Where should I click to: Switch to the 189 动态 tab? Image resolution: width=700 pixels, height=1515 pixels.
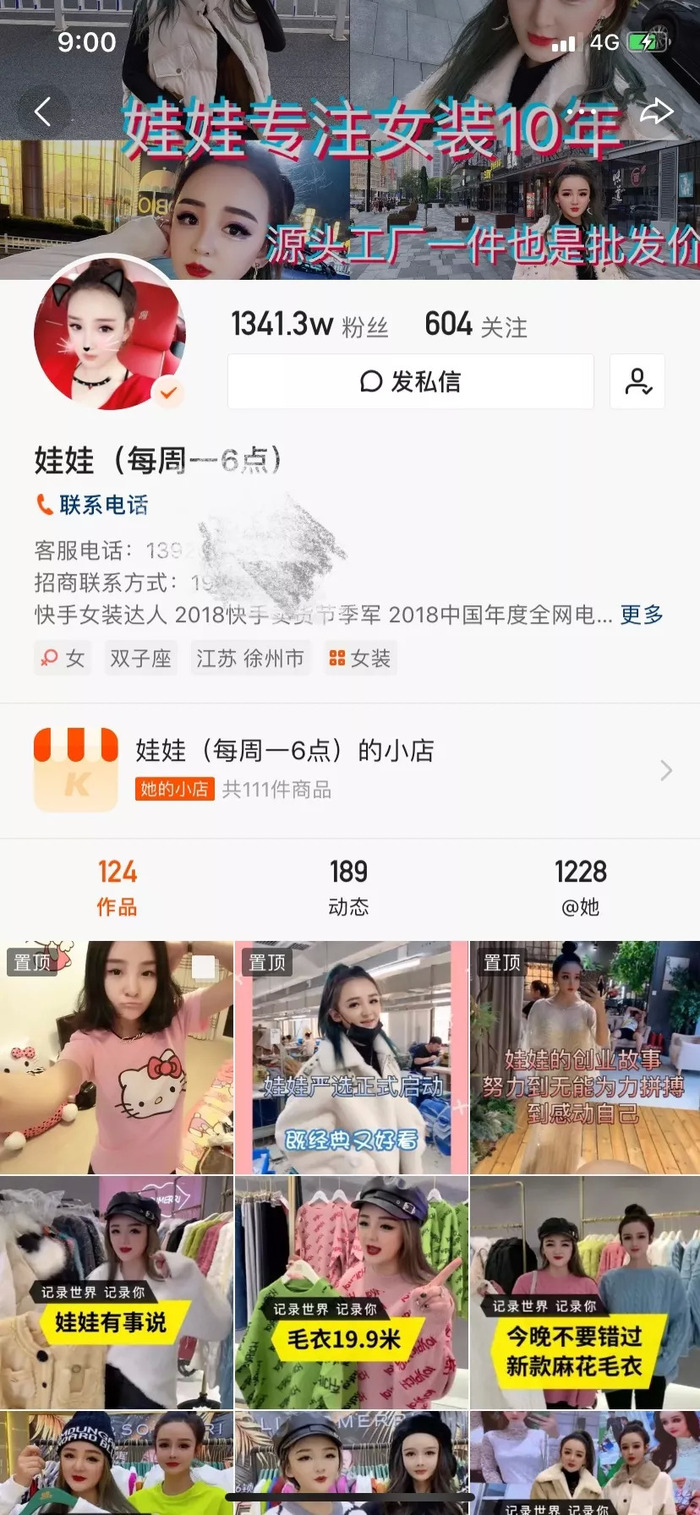tap(349, 886)
